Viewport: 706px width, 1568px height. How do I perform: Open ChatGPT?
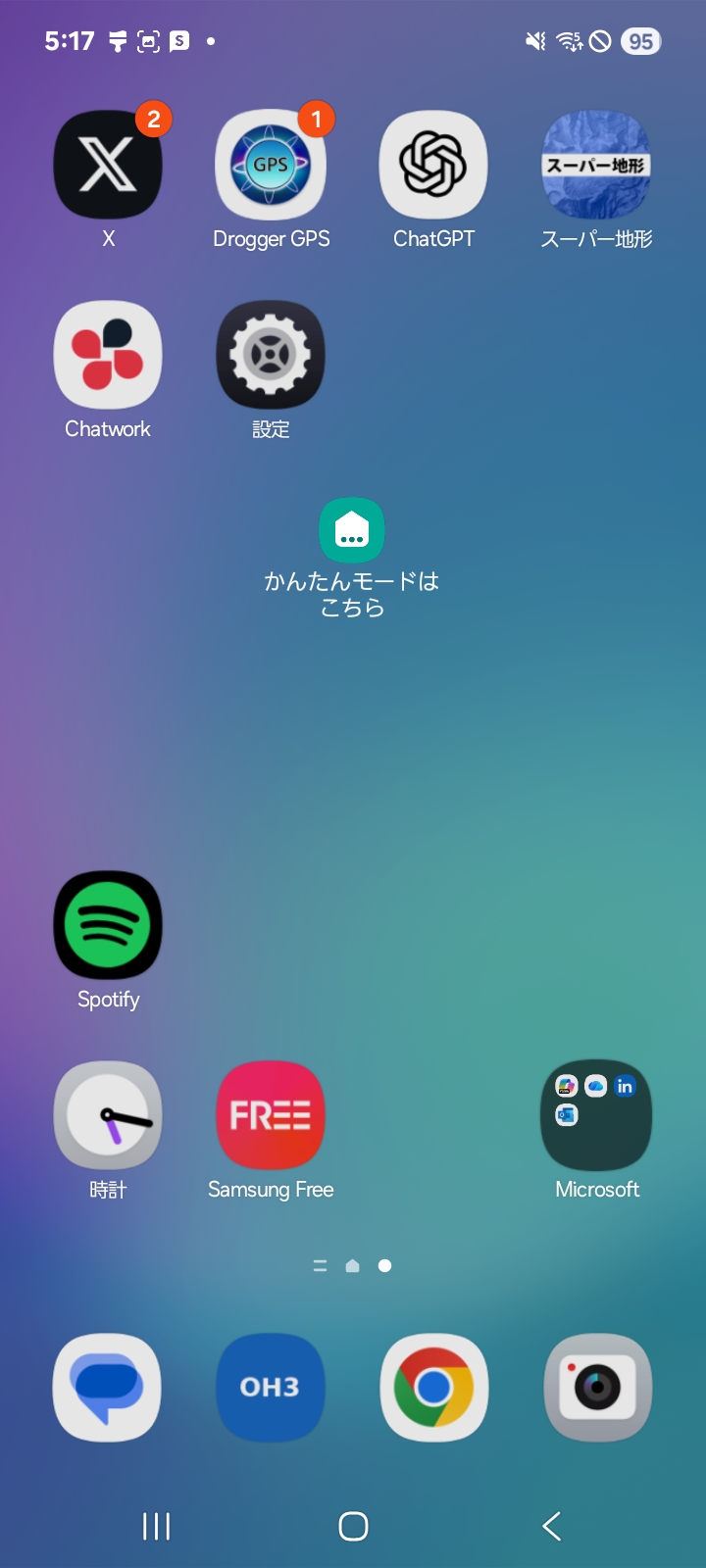[x=433, y=165]
